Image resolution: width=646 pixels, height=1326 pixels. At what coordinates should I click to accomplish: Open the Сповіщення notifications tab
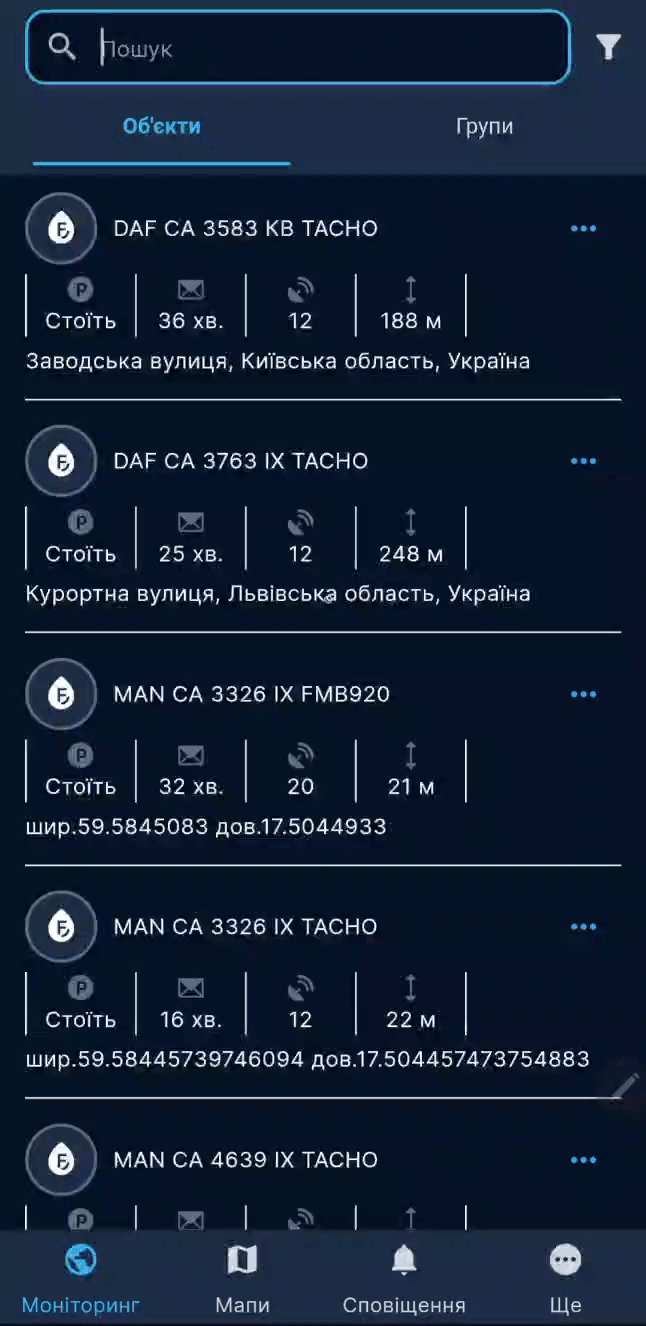(404, 1278)
